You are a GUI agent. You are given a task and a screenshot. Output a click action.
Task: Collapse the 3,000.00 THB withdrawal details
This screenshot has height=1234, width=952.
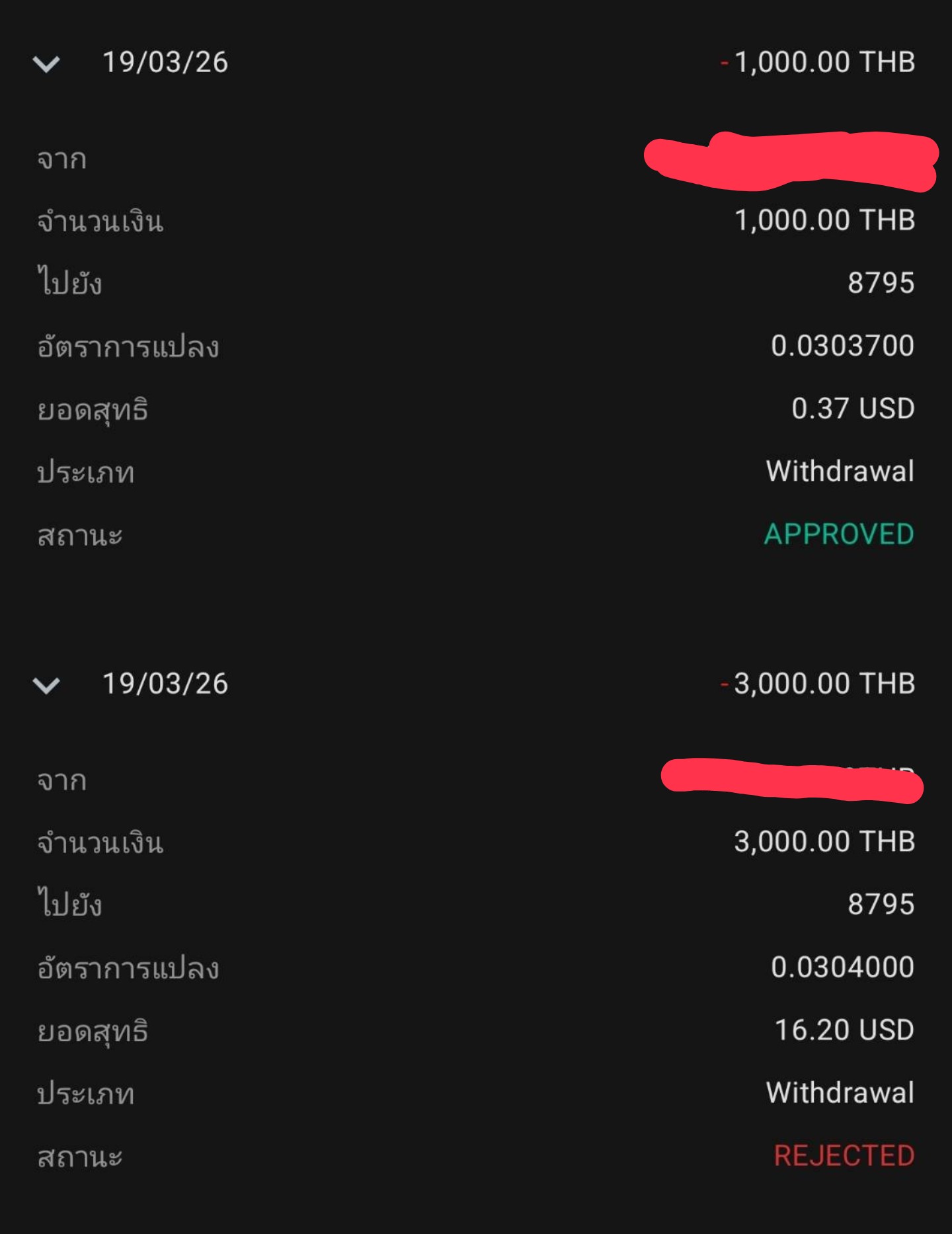tap(46, 685)
